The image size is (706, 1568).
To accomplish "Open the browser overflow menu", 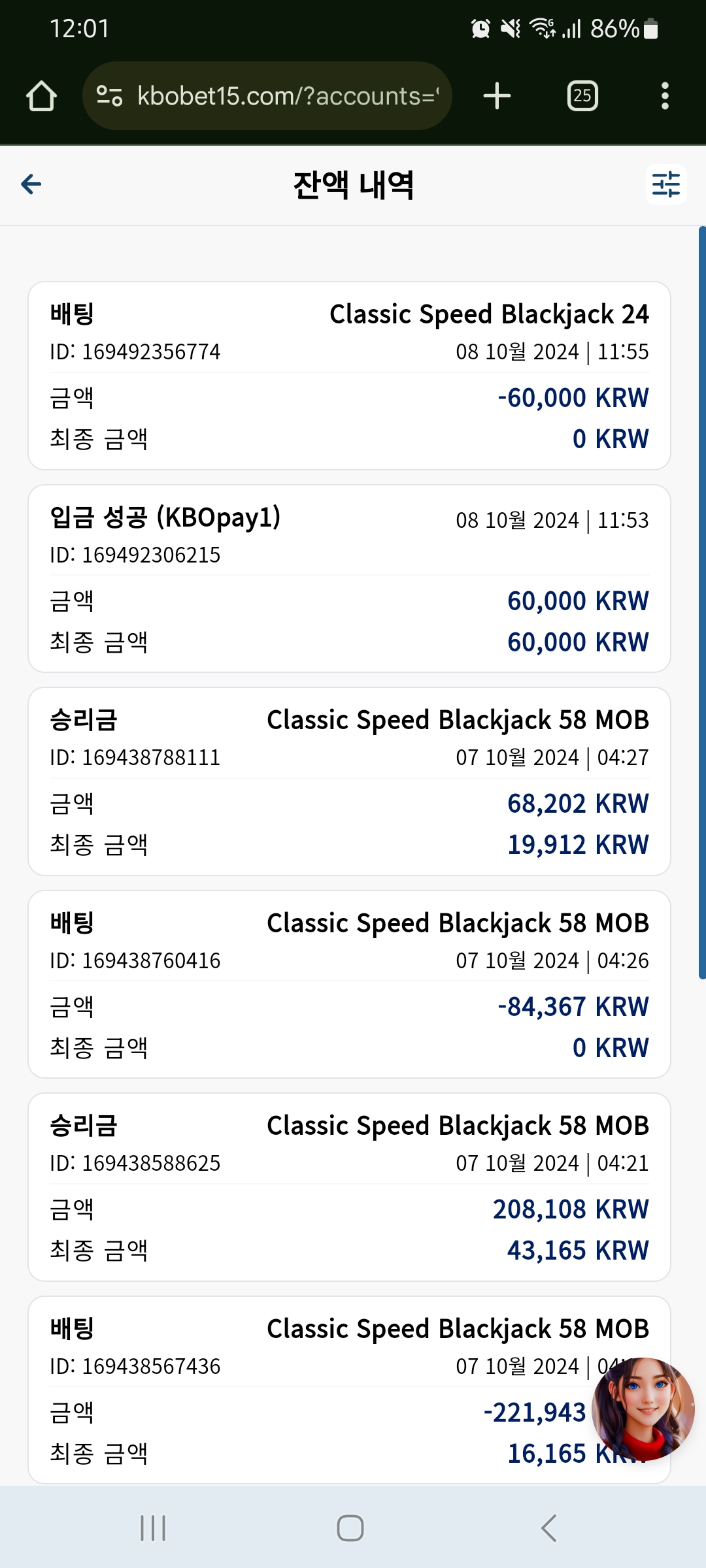I will tap(665, 96).
